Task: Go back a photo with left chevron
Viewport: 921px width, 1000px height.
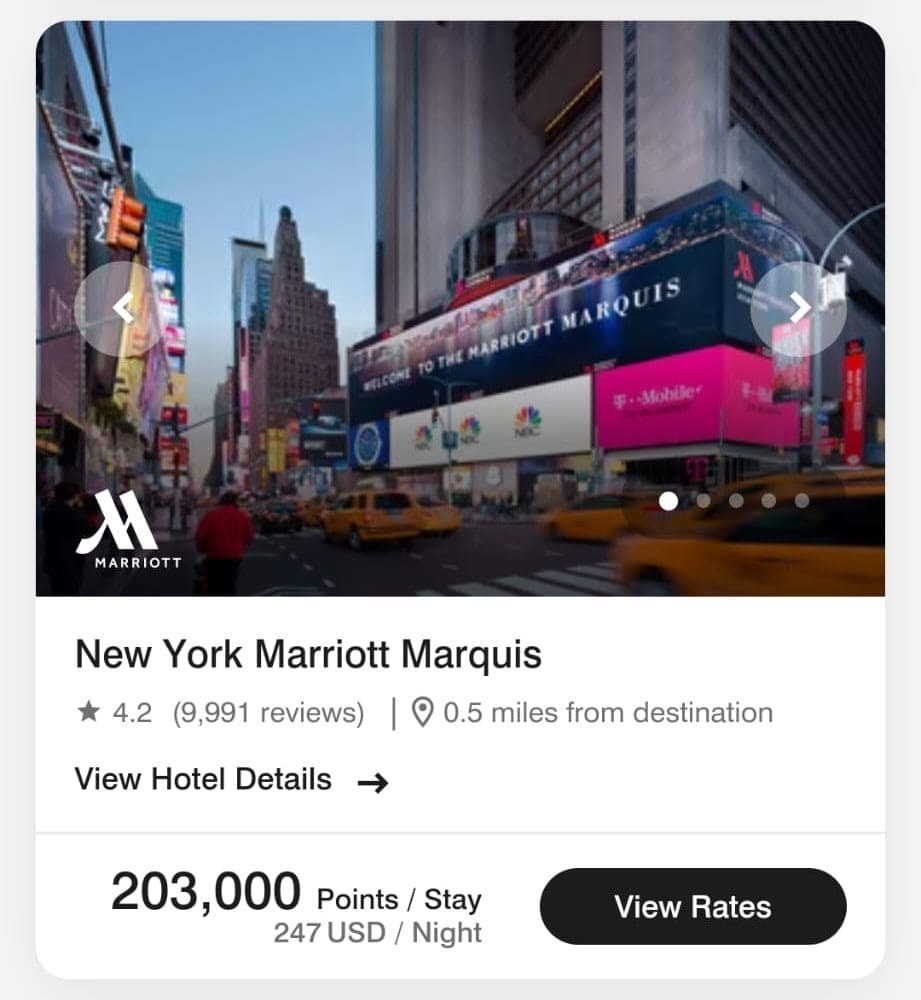Action: 122,309
